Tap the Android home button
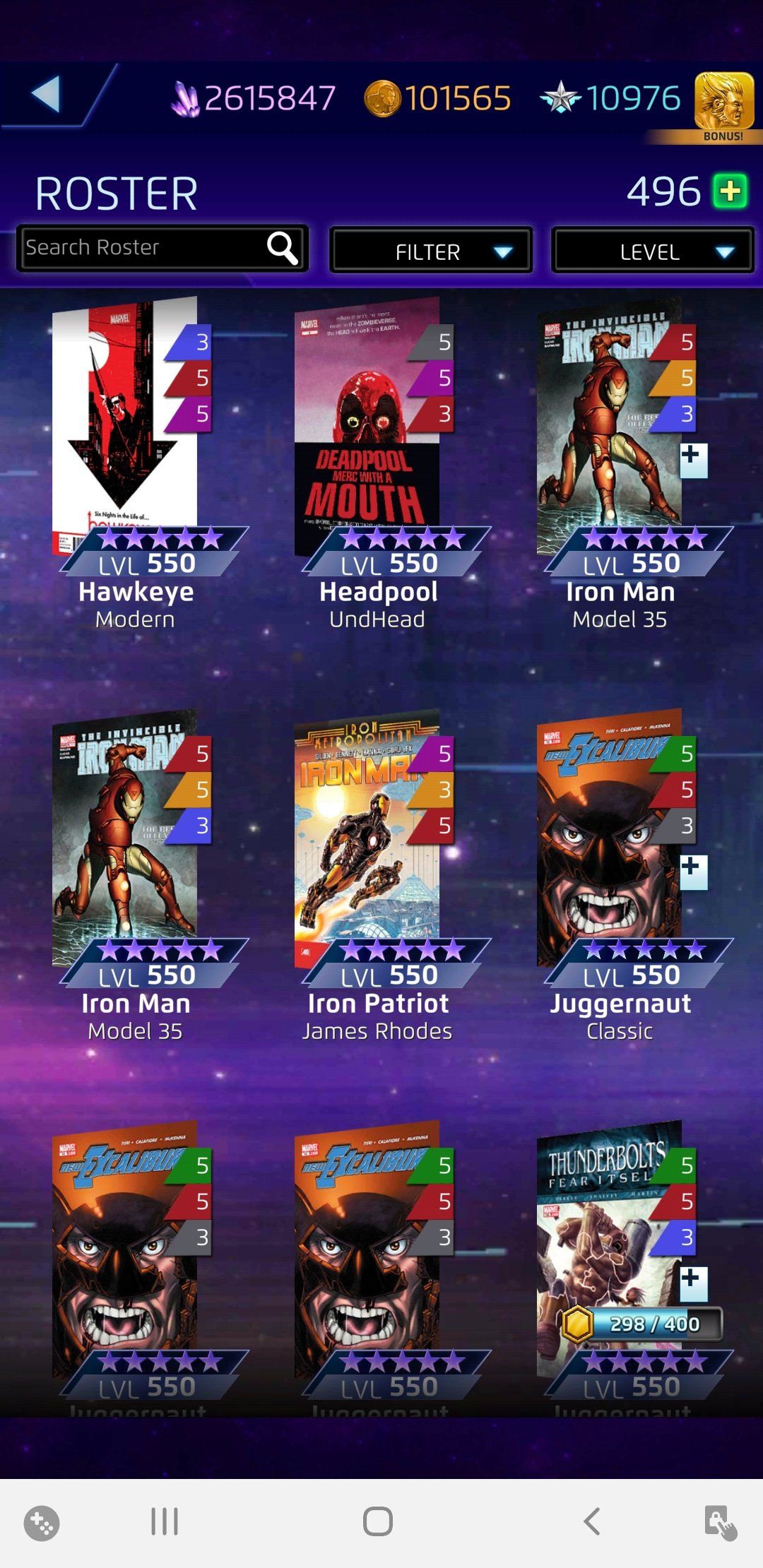 [x=378, y=1521]
